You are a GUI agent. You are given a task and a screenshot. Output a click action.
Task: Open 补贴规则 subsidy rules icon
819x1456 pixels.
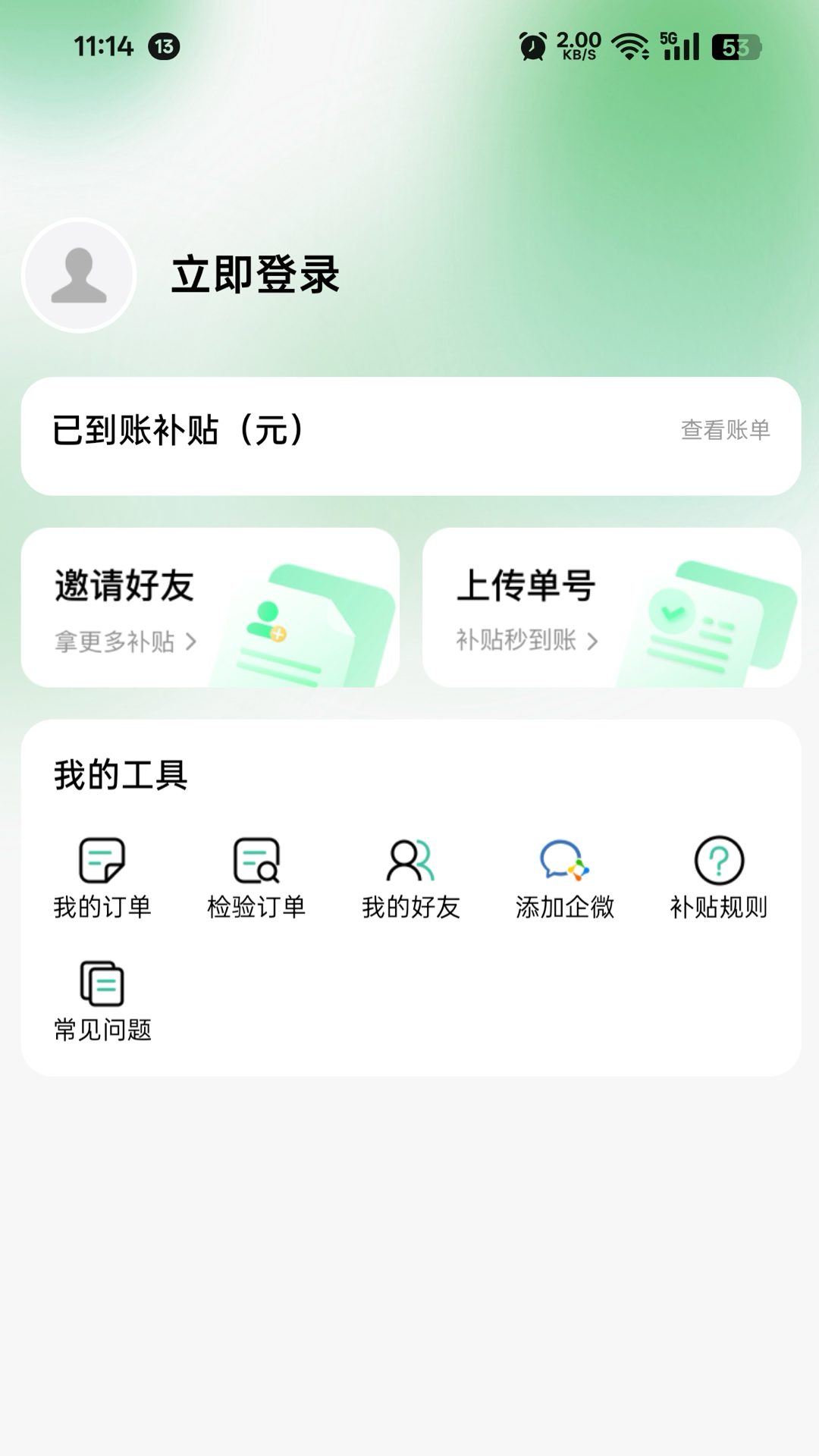719,863
